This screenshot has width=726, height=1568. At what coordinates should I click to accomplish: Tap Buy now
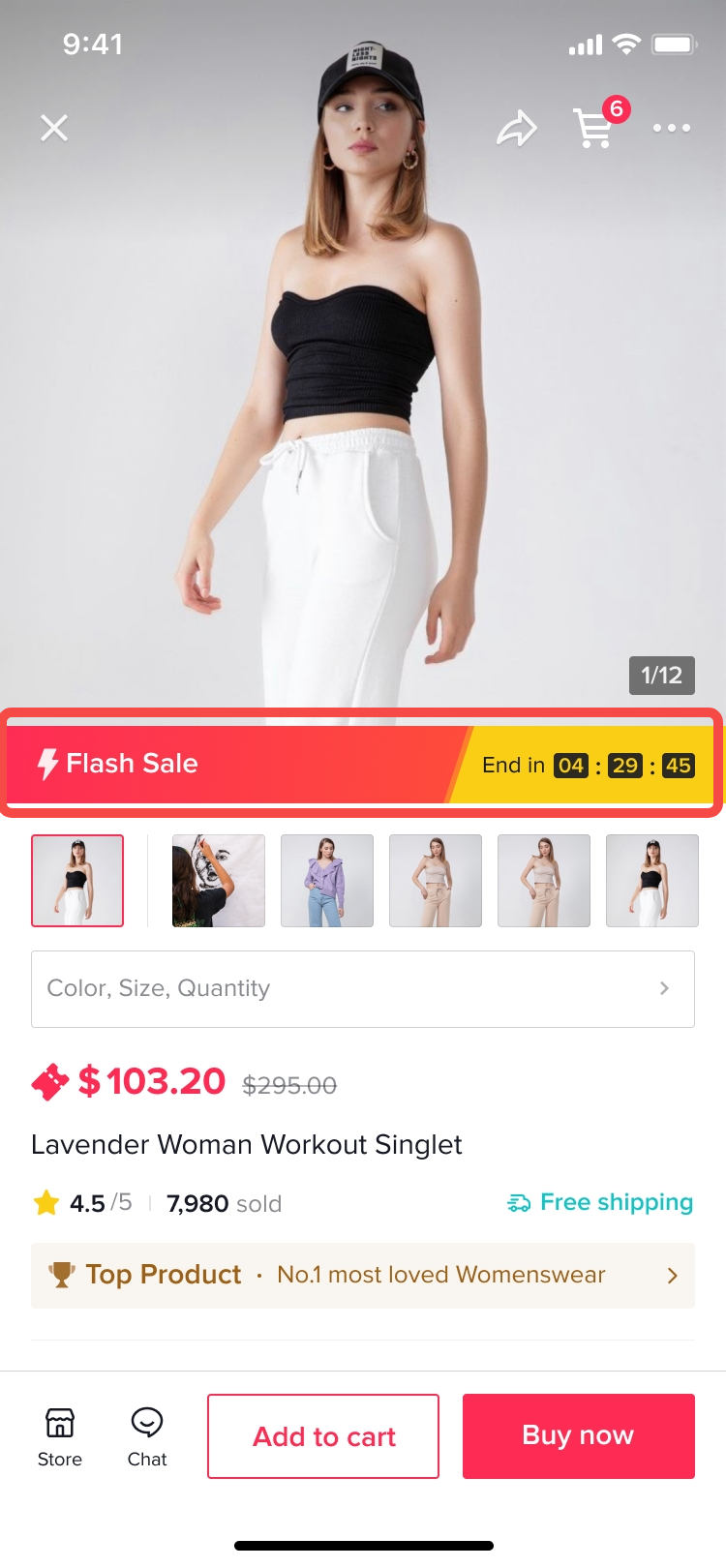pyautogui.click(x=578, y=1436)
